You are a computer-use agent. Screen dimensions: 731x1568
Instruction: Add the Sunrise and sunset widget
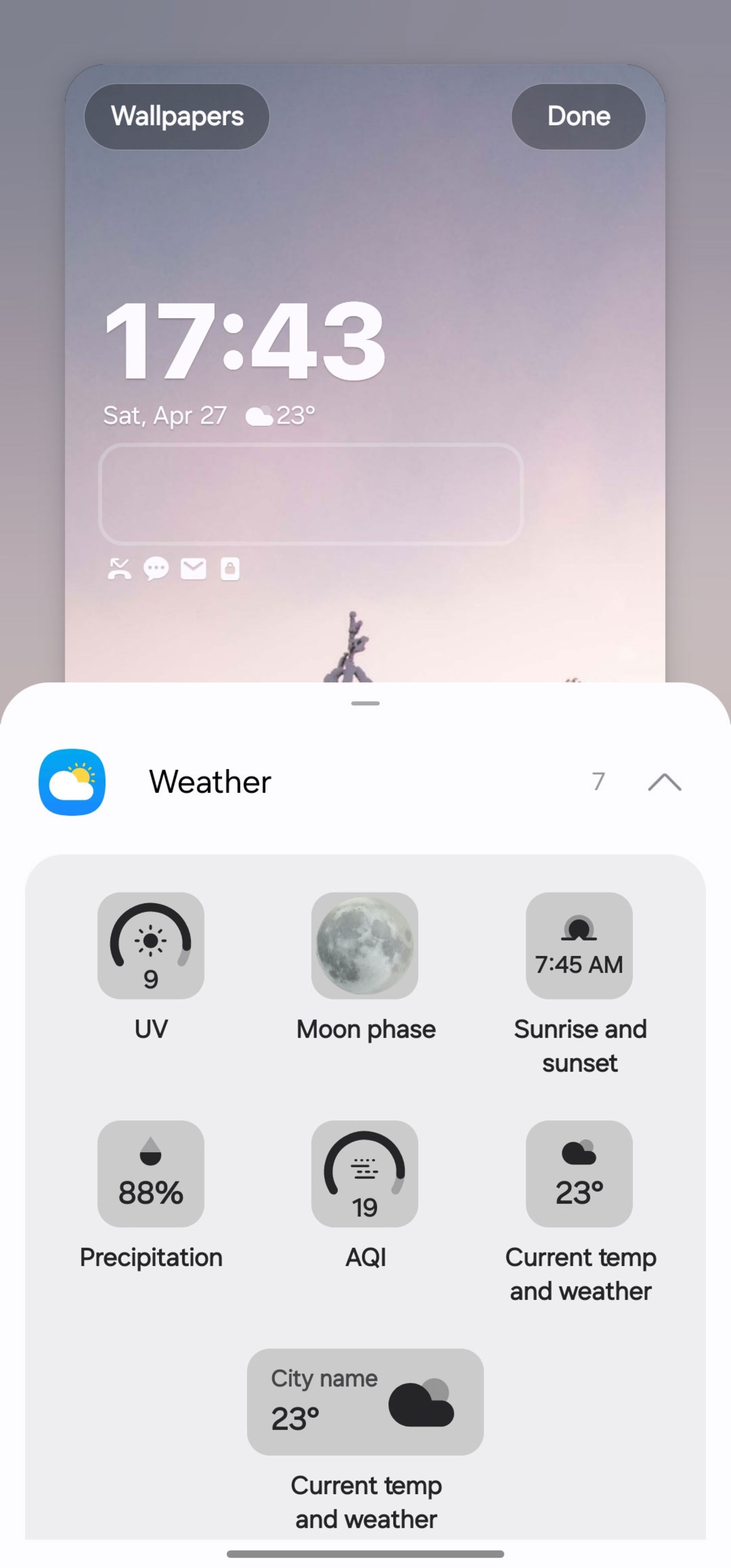(579, 945)
